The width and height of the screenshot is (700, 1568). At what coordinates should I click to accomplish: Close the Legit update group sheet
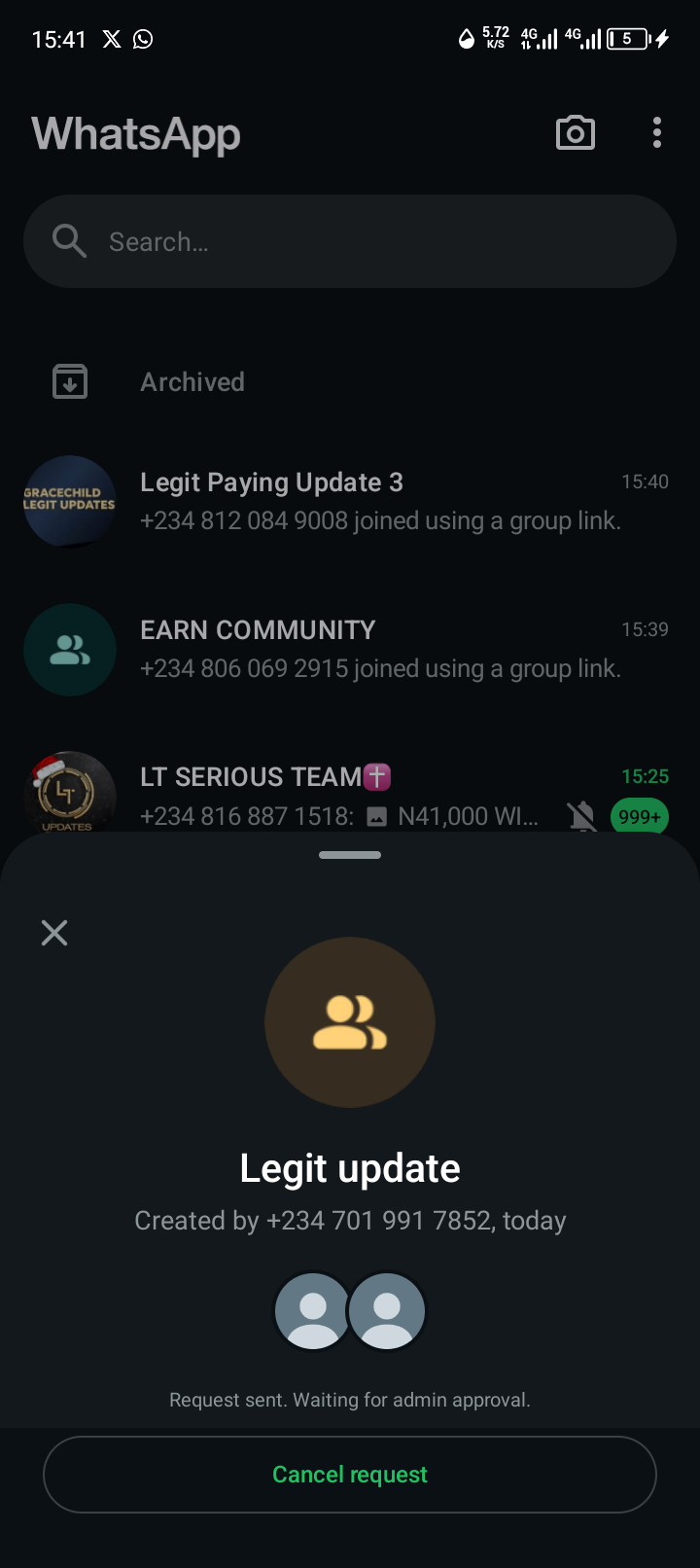pos(54,933)
